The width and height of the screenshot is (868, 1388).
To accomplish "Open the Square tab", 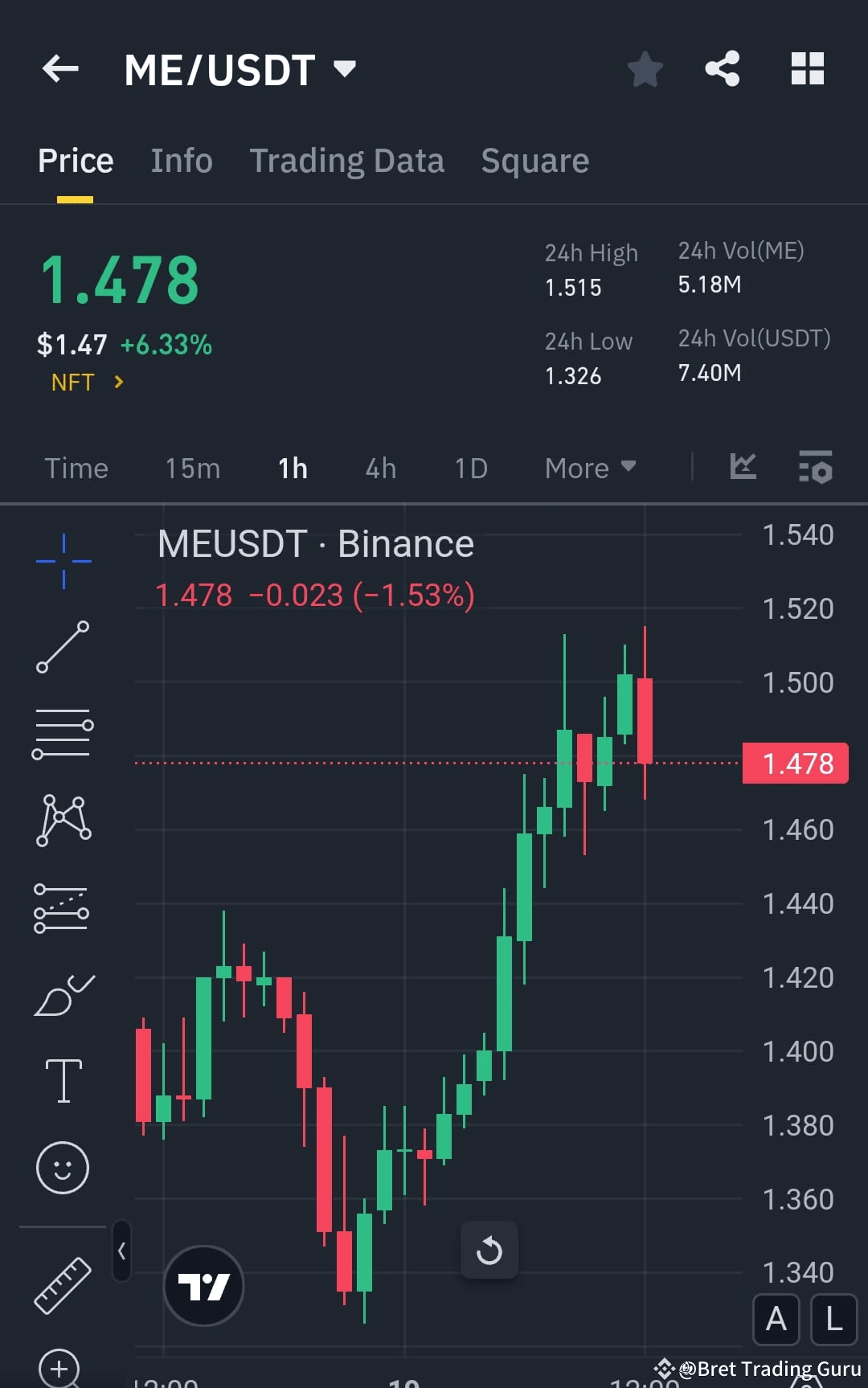I will [x=534, y=160].
